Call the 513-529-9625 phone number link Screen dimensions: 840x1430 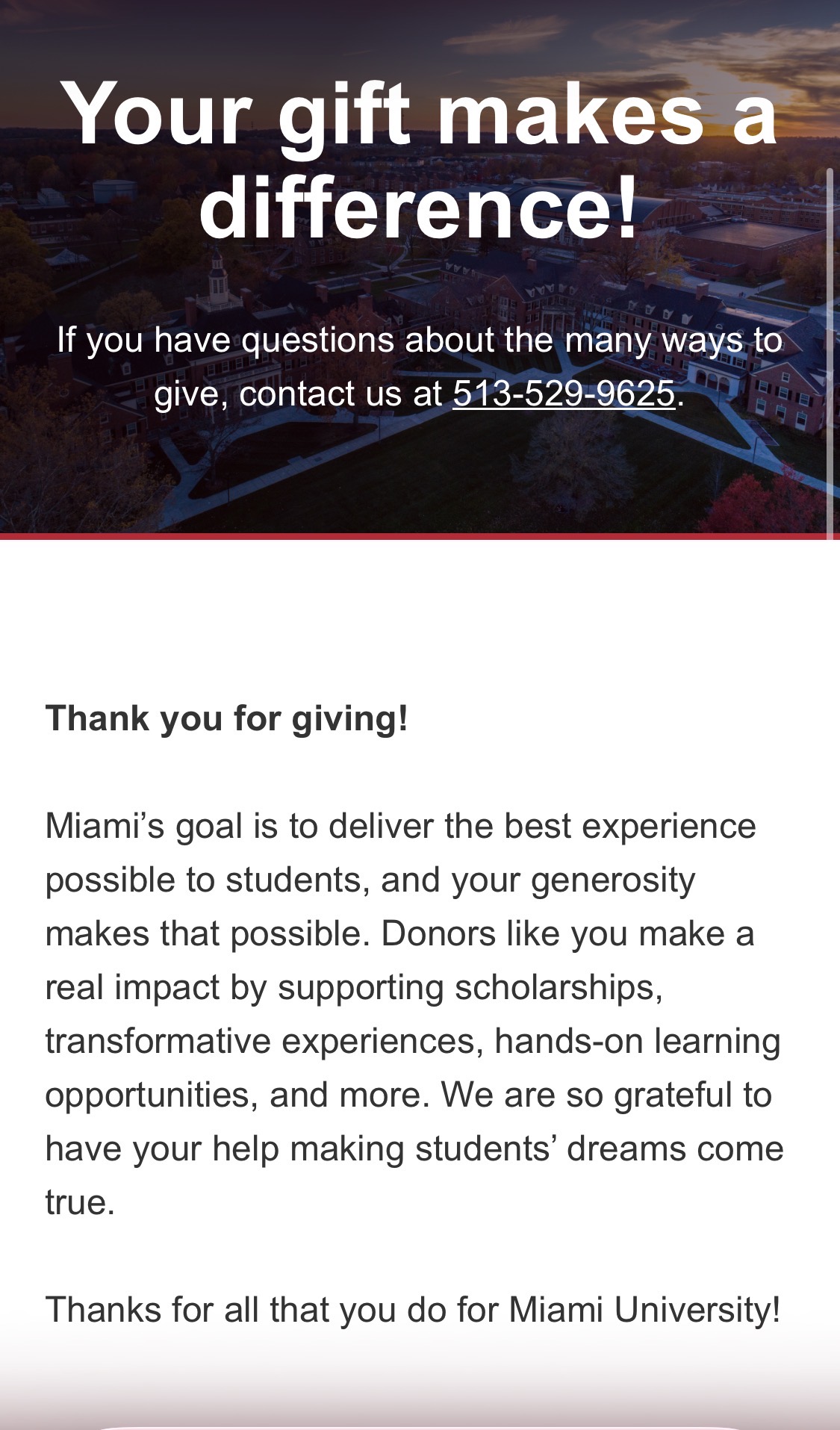coord(564,394)
